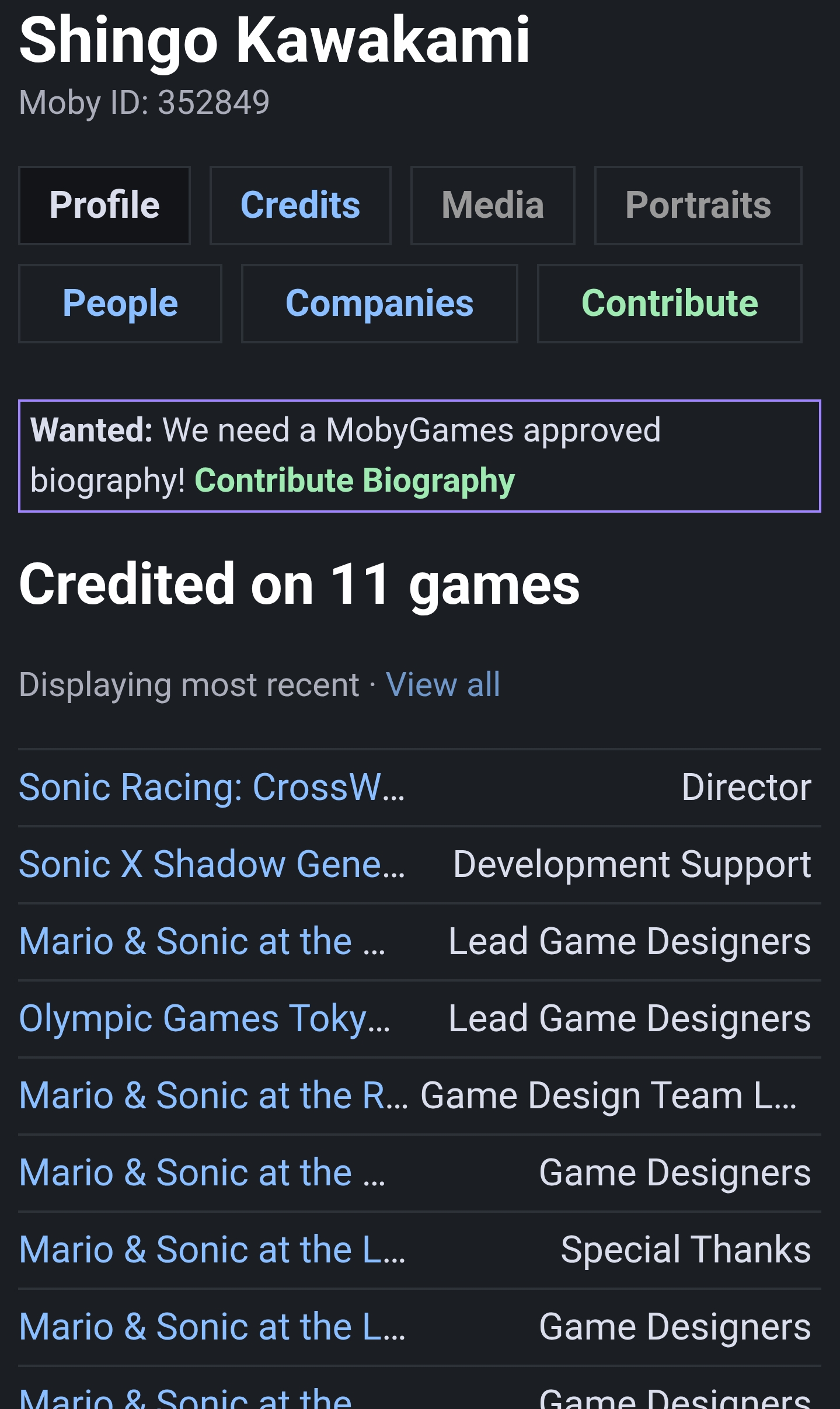Image resolution: width=840 pixels, height=1409 pixels.
Task: Tap the Contribute Biography link
Action: (354, 481)
